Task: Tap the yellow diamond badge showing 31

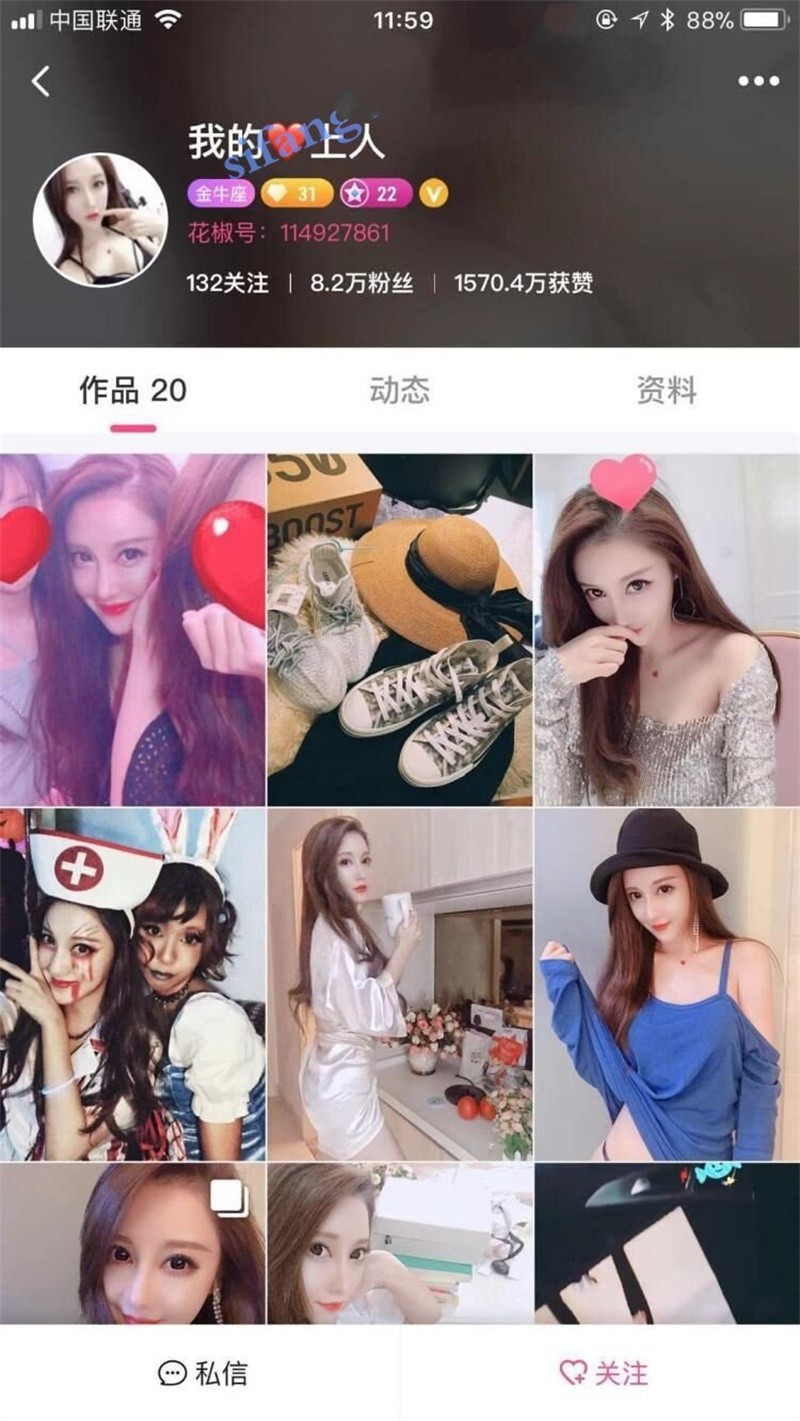Action: click(295, 192)
